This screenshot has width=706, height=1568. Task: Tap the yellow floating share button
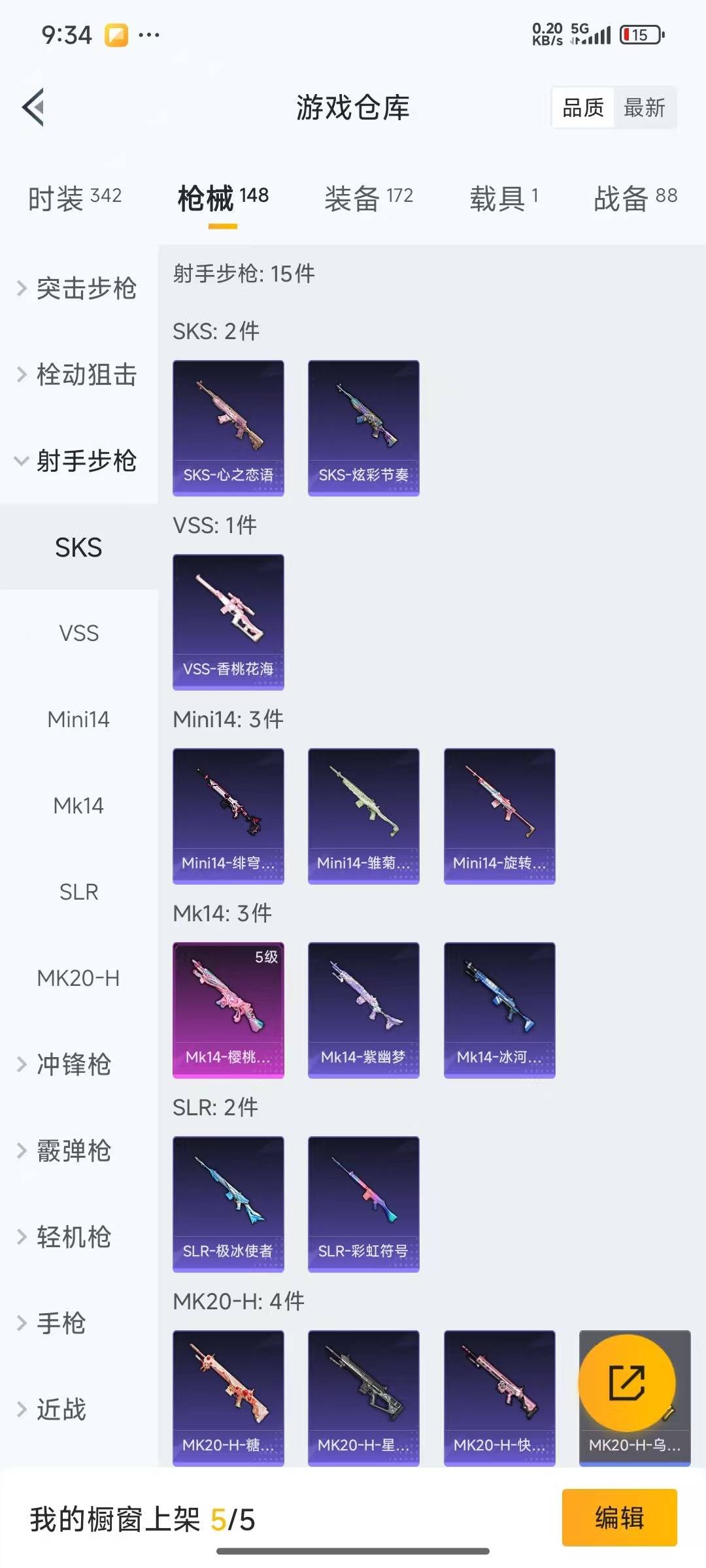point(627,1382)
